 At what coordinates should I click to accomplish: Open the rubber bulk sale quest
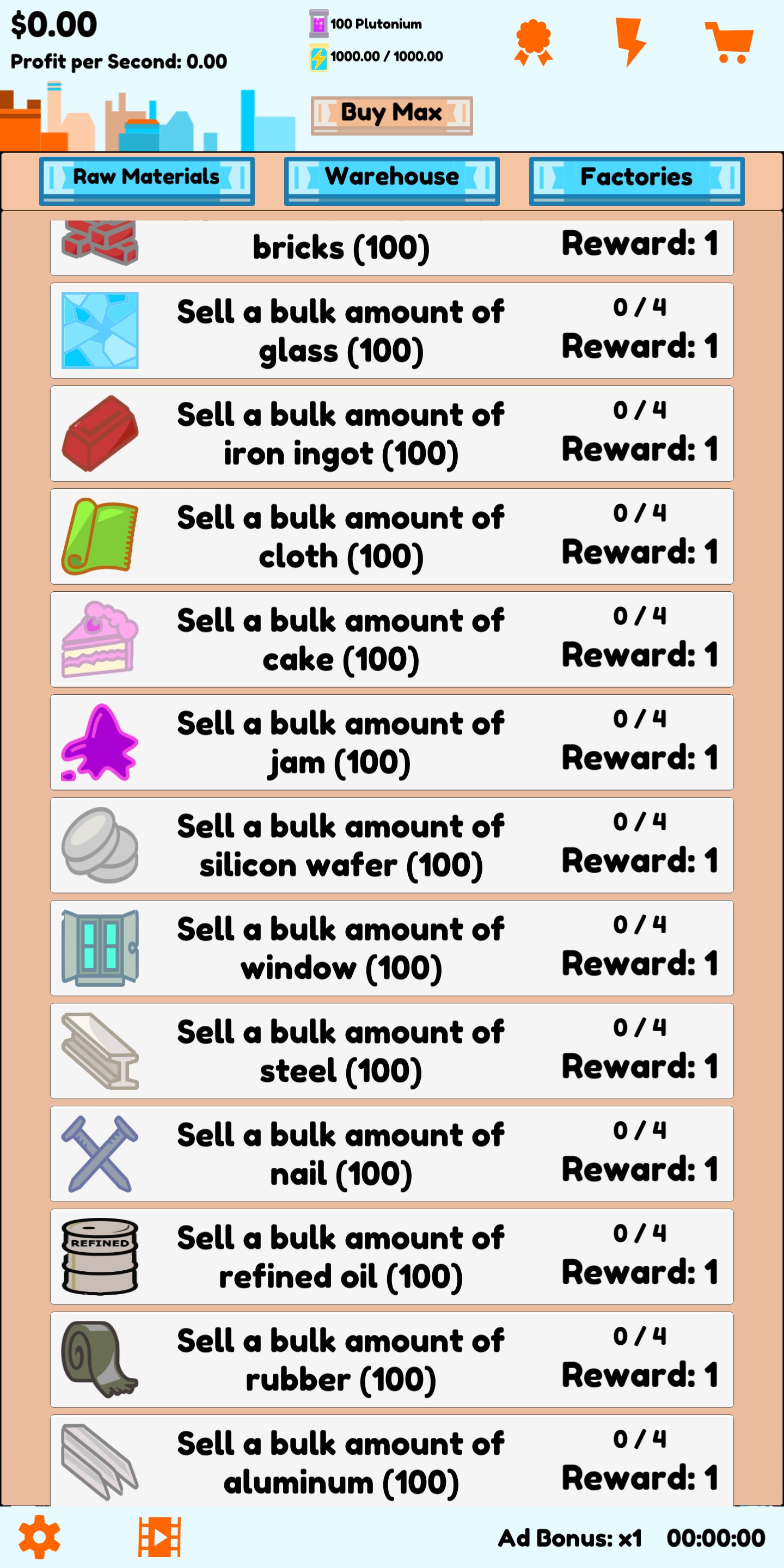(x=391, y=1360)
